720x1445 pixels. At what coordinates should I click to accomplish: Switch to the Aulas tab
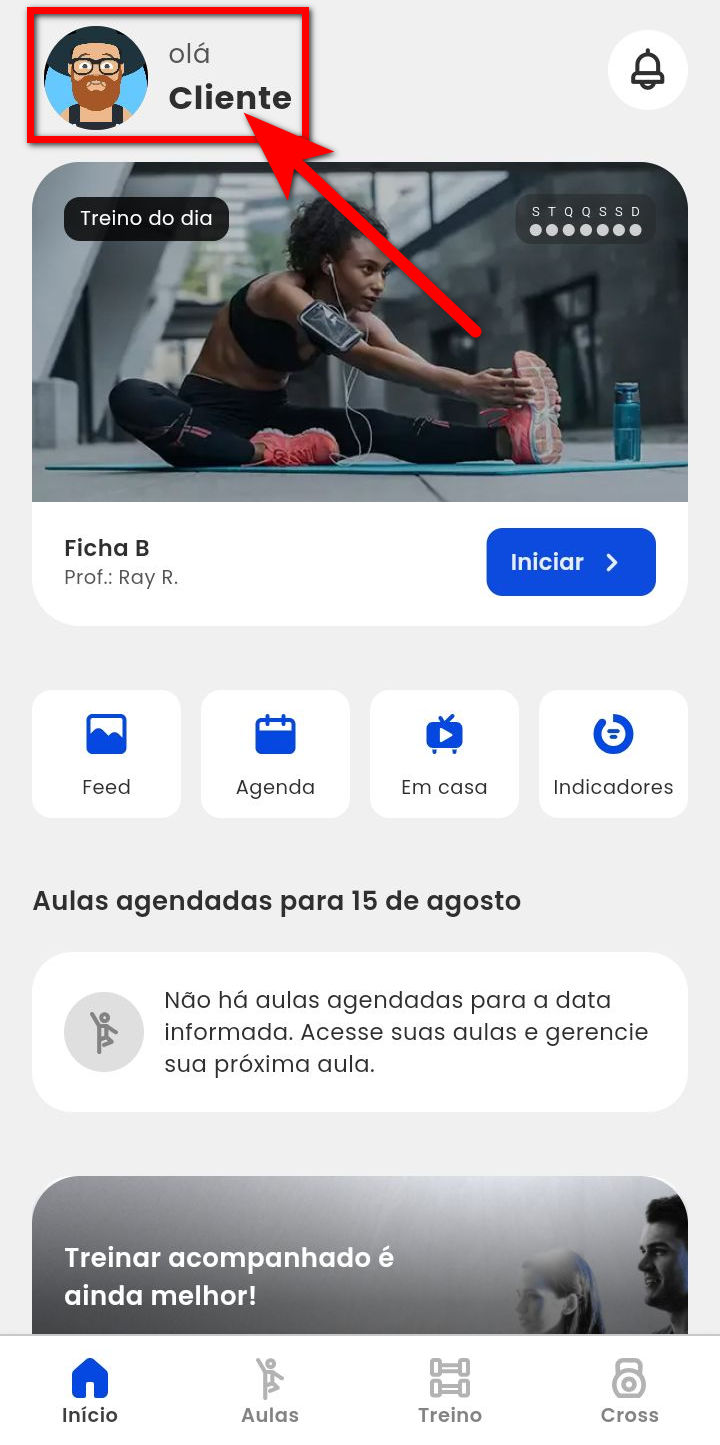pos(270,1390)
